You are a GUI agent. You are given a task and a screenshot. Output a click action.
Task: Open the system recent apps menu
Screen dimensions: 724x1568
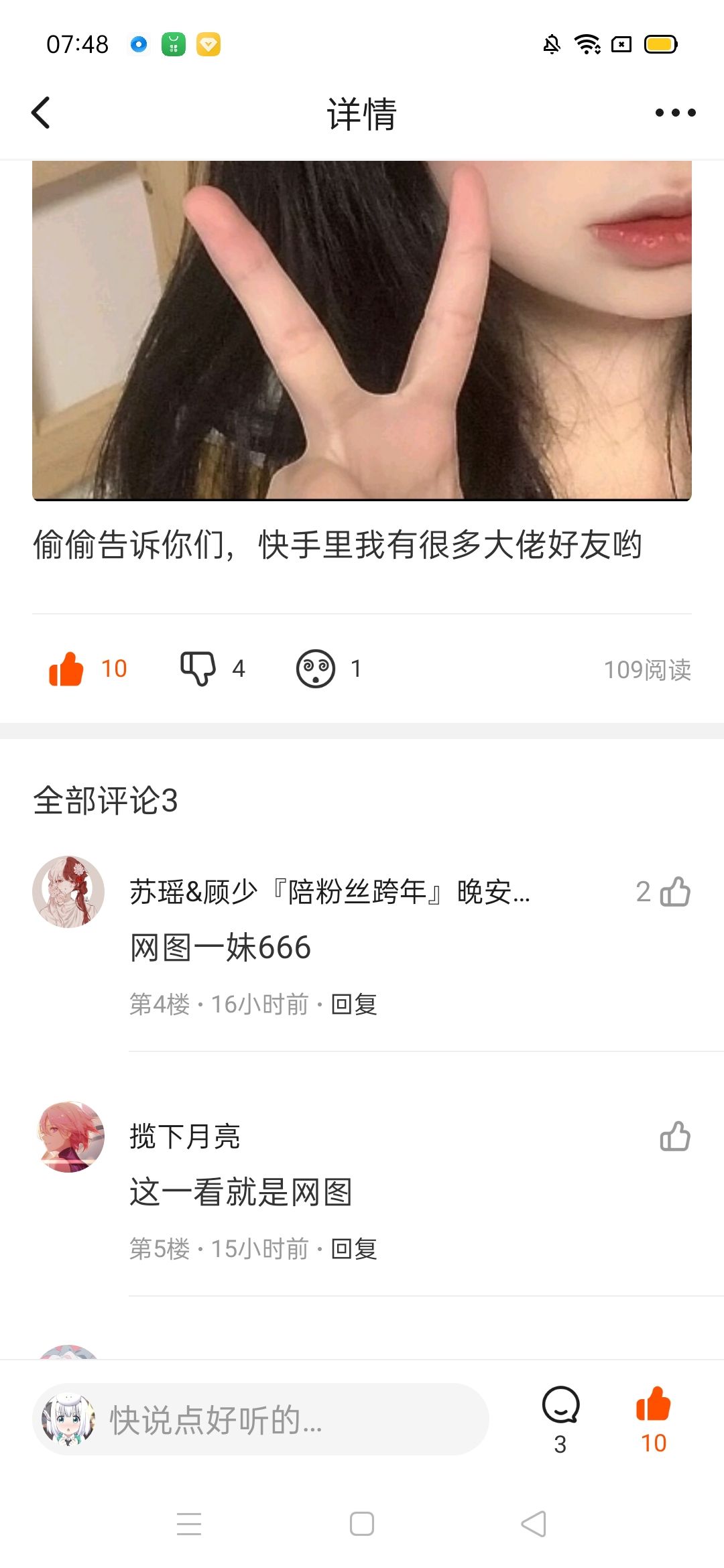point(189,1524)
